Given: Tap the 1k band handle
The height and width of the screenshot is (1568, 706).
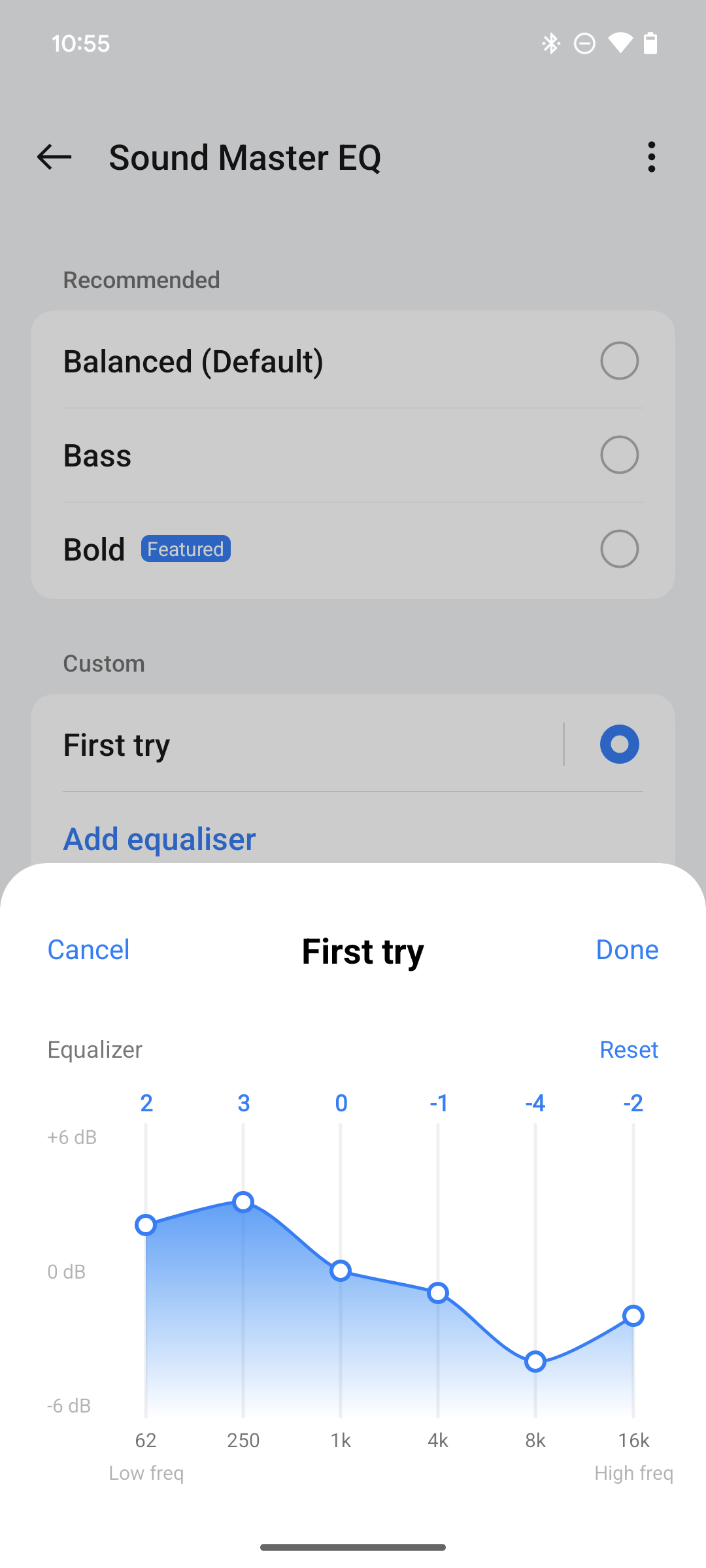Looking at the screenshot, I should click(341, 1271).
